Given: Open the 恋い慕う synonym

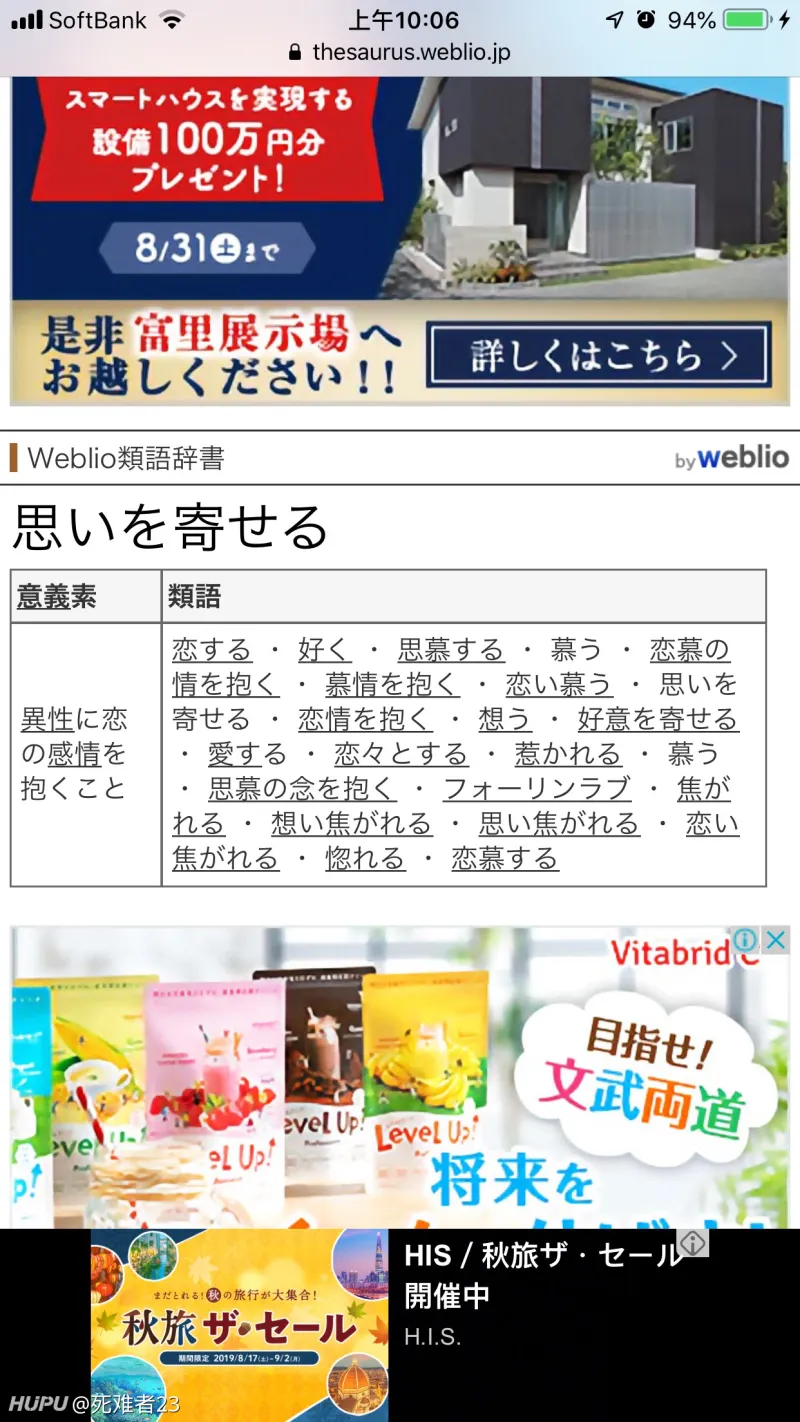Looking at the screenshot, I should tap(559, 685).
